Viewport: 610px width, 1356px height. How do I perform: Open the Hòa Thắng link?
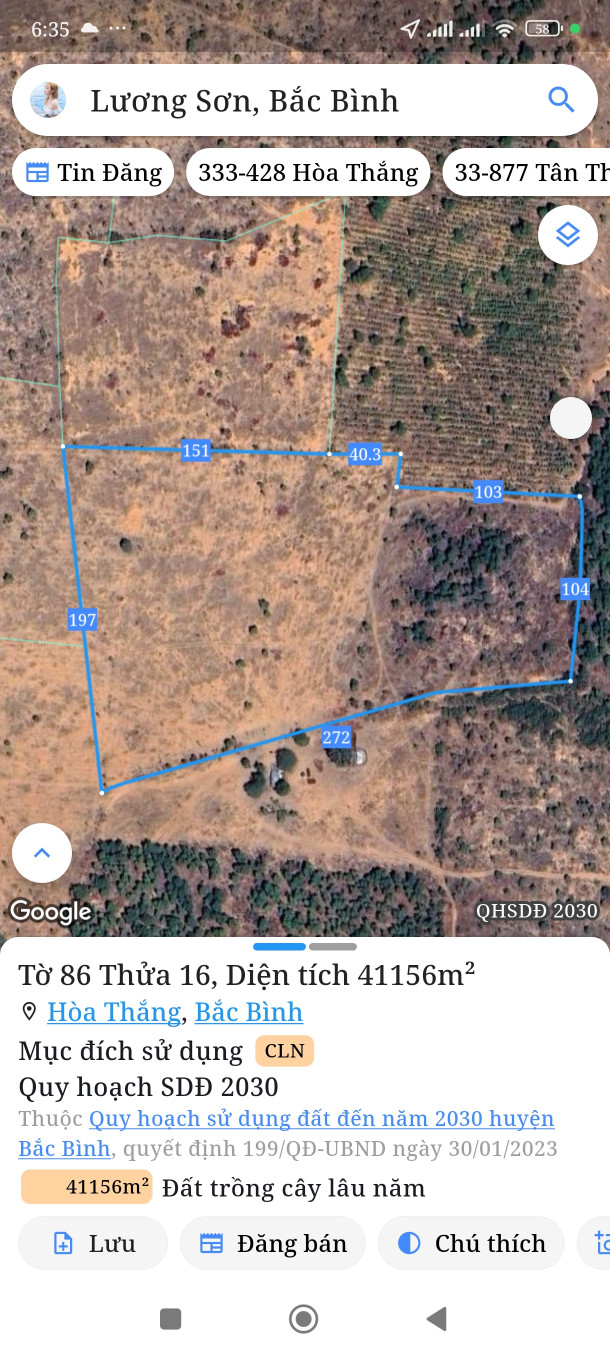pos(114,1012)
